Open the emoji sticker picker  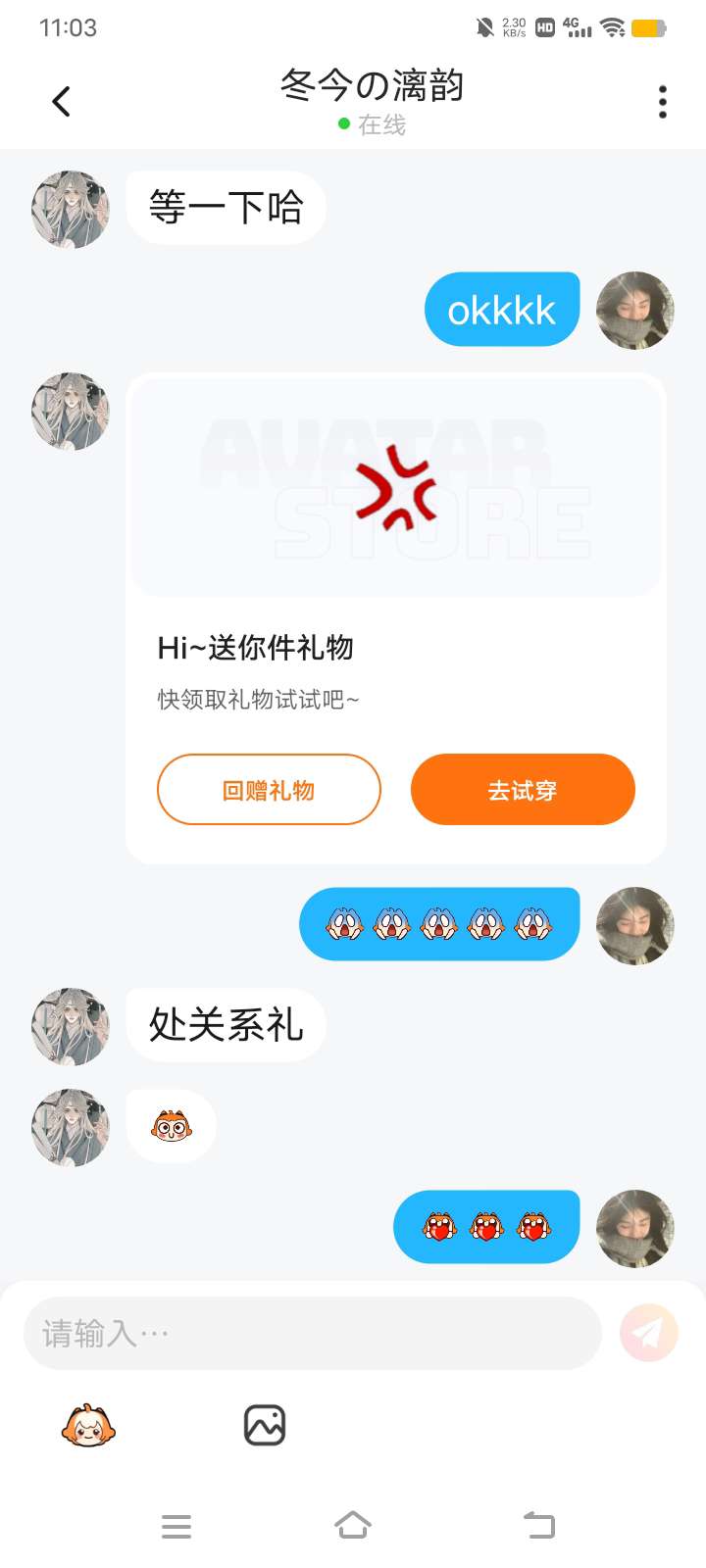(x=88, y=1426)
